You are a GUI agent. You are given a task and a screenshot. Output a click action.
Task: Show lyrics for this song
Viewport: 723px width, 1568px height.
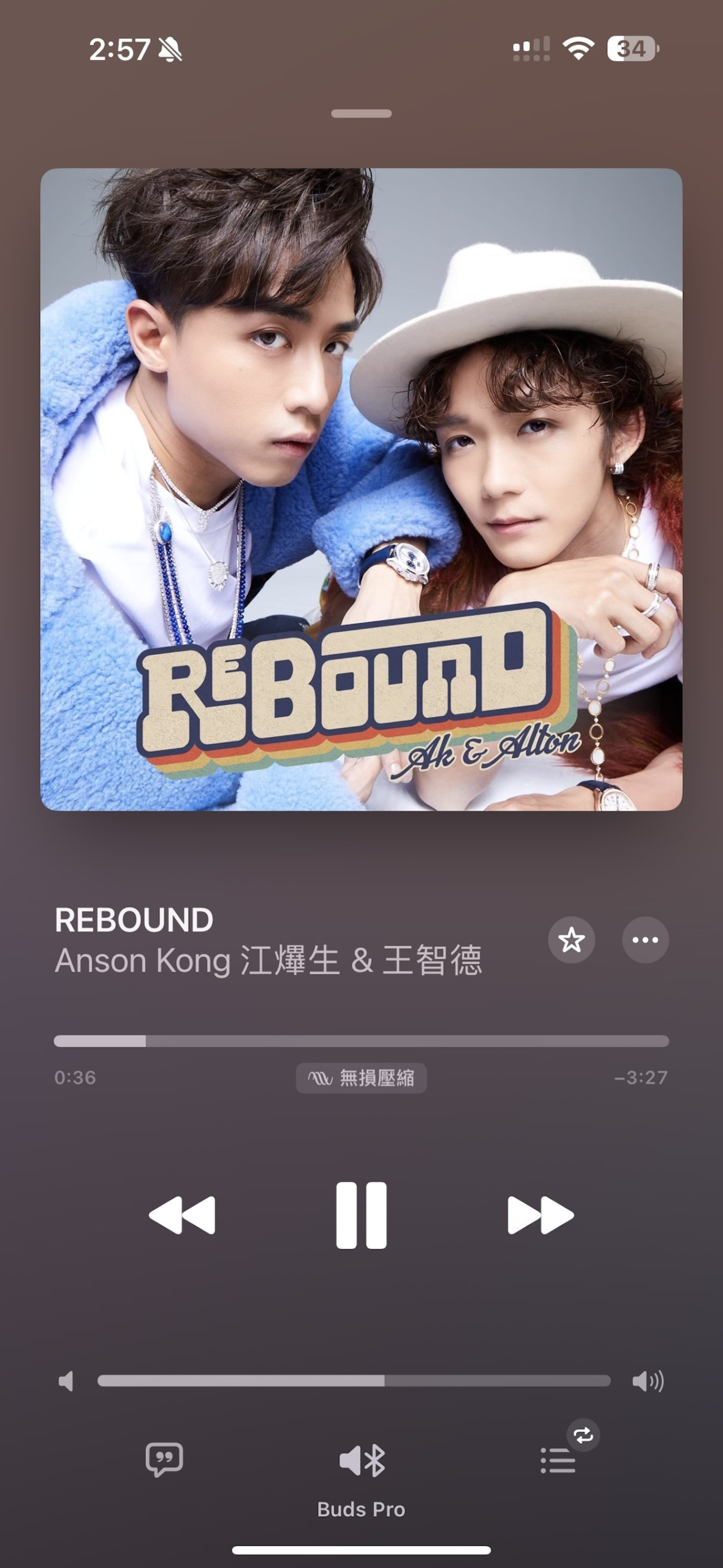tap(164, 1460)
